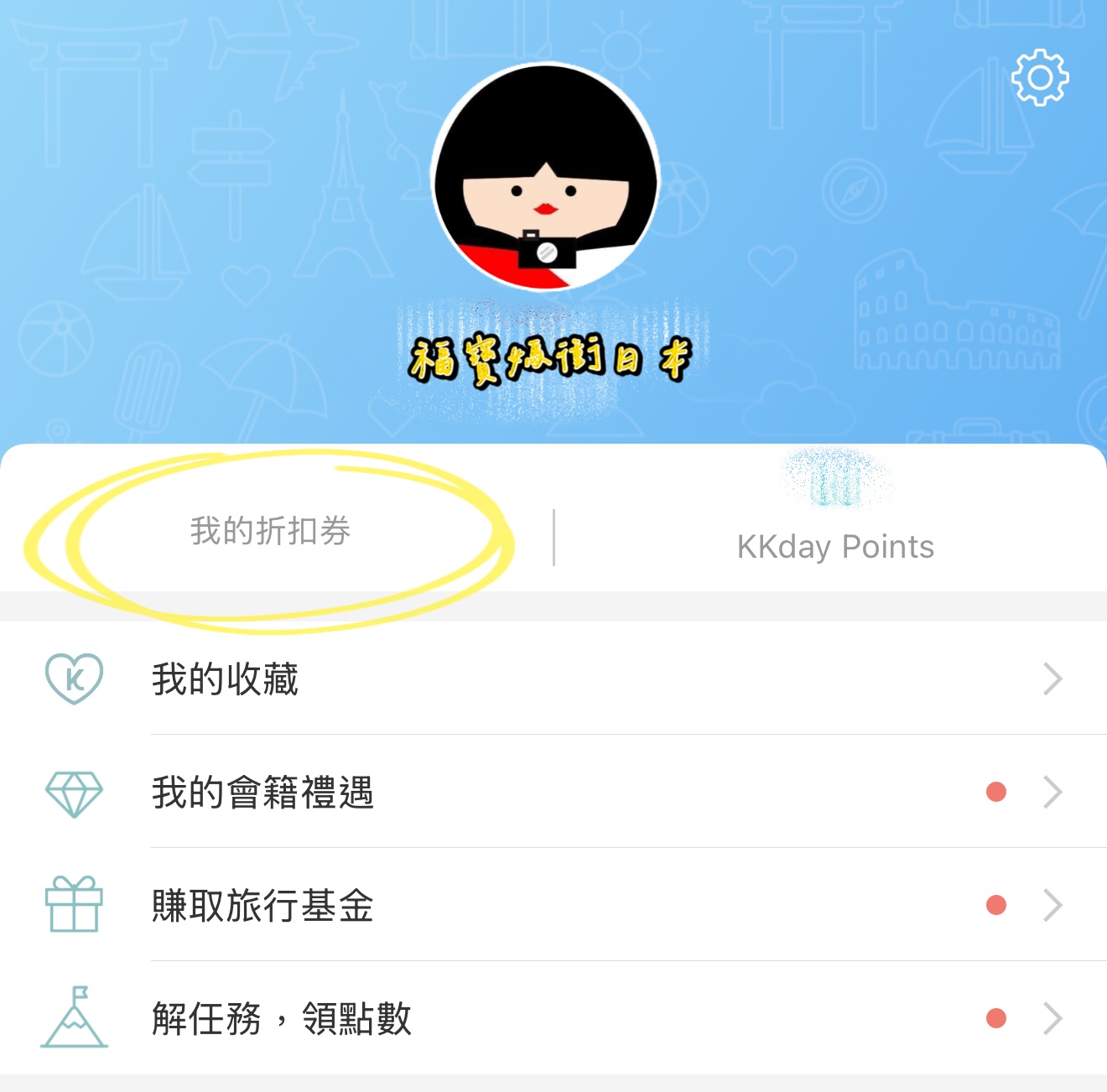Open 我的折扣券 coupons
The image size is (1107, 1092).
(x=270, y=531)
